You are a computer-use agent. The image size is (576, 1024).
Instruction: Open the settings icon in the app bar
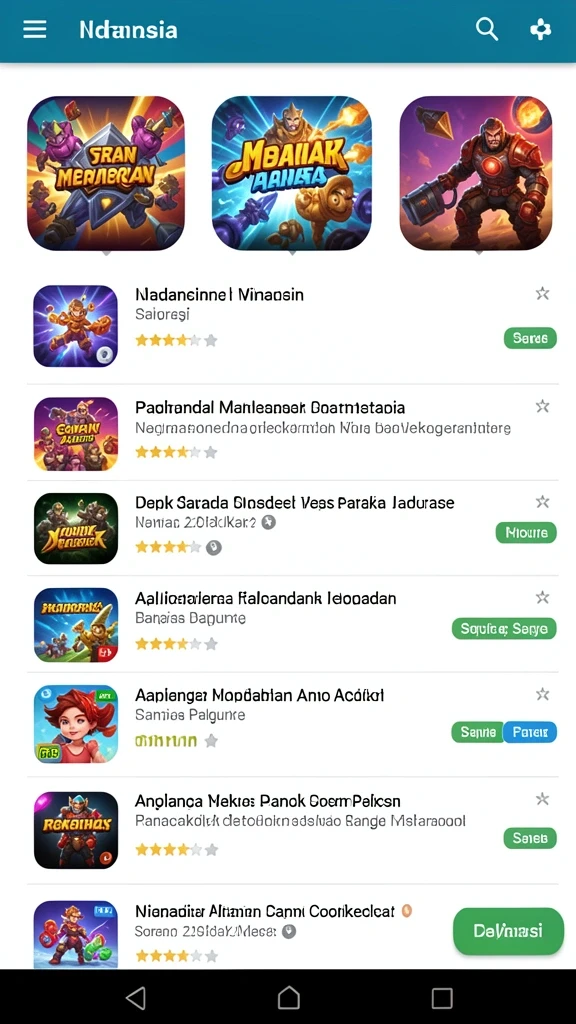coord(540,29)
